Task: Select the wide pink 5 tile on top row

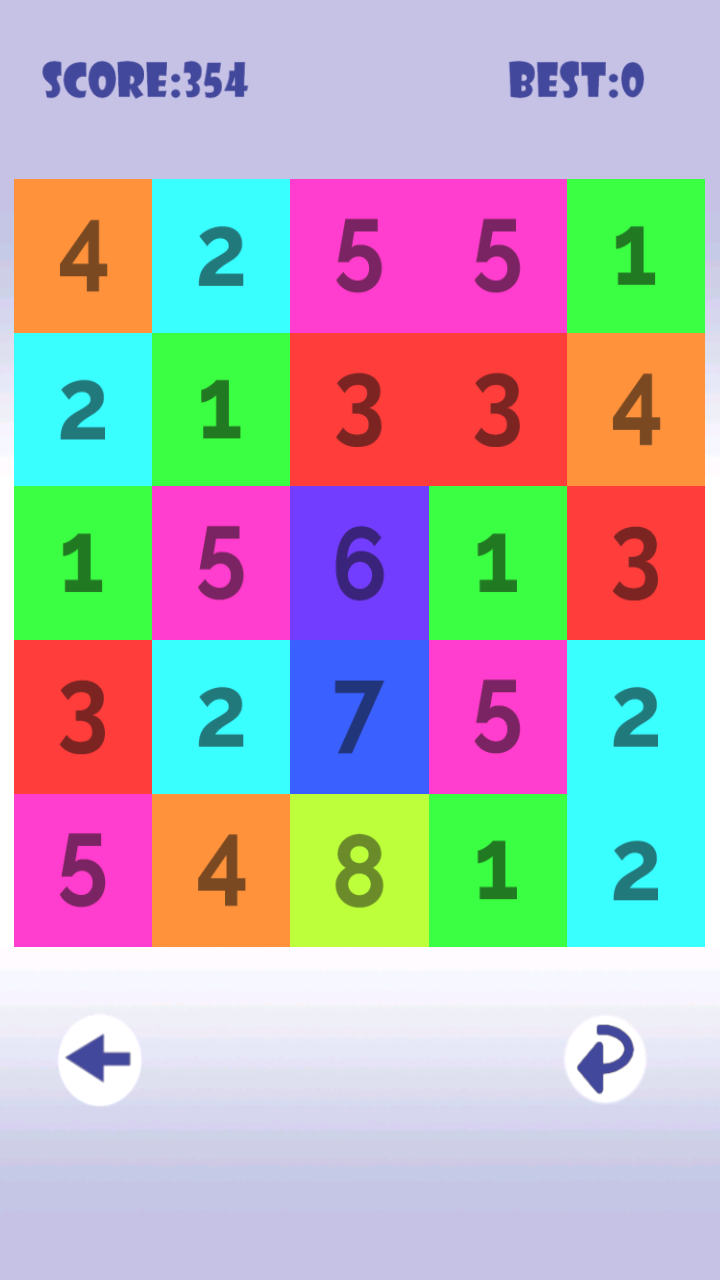Action: click(428, 255)
